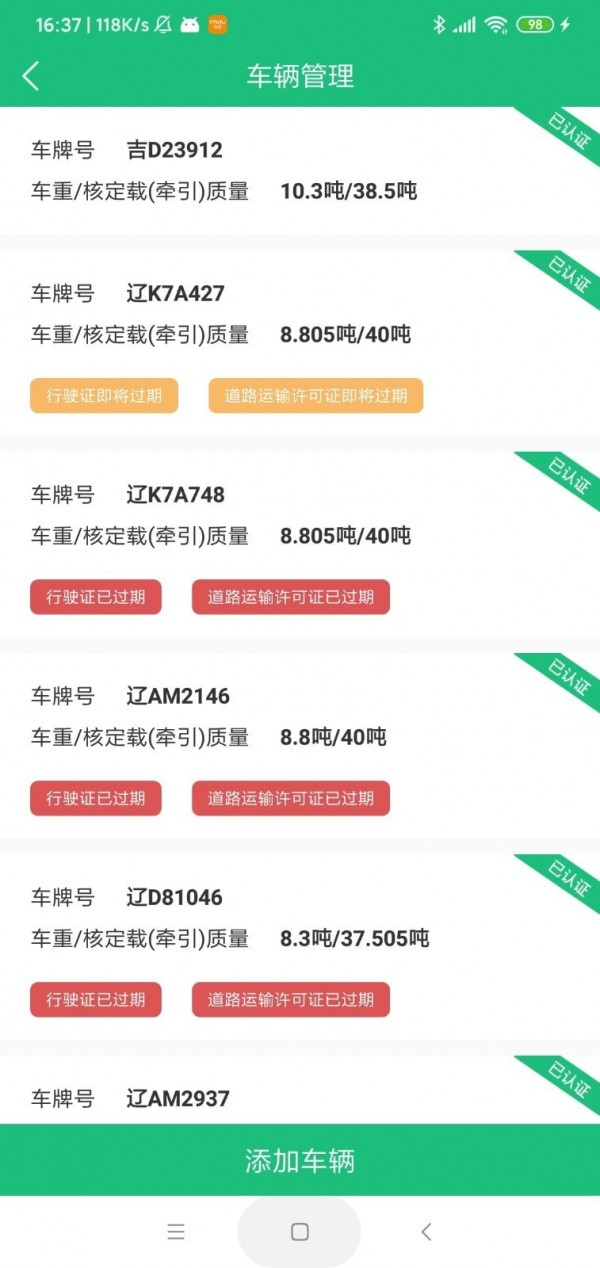Tap 道路运输许可证已过期 tag on 辽AM2146
600x1268 pixels.
coord(291,798)
